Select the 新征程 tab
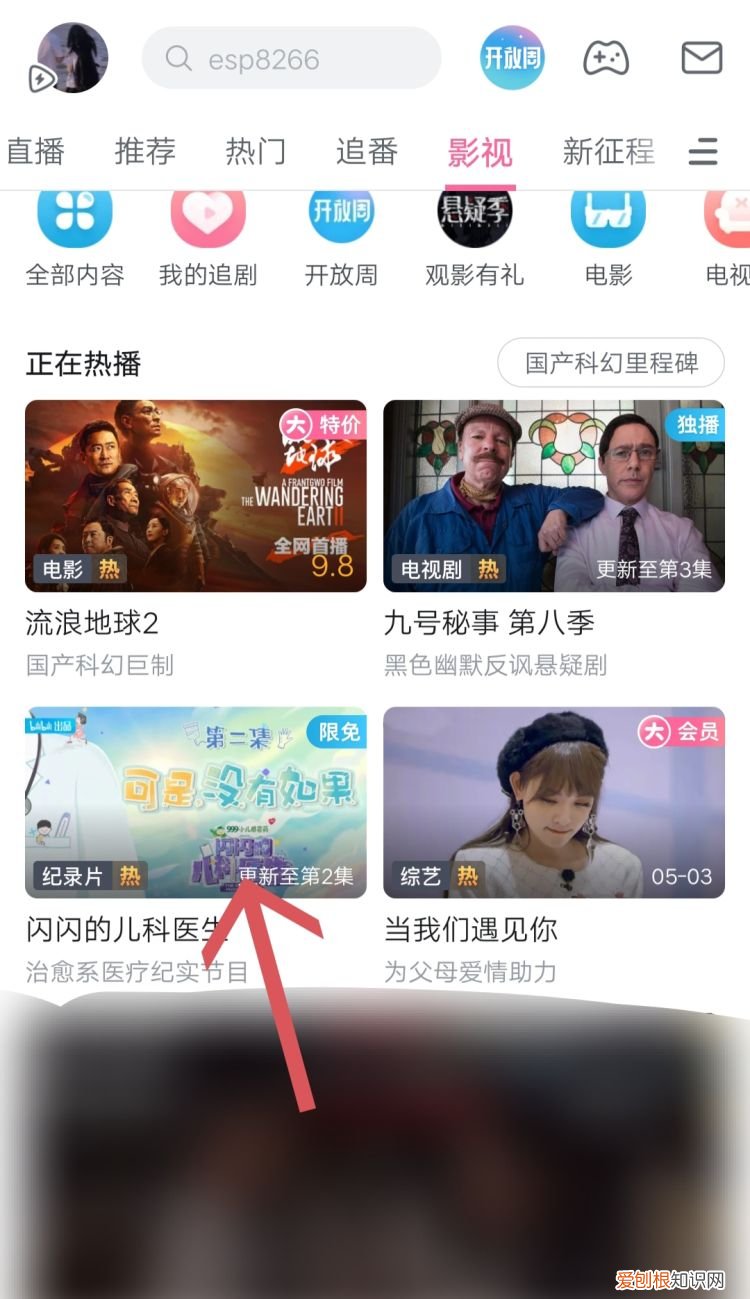750x1299 pixels. pyautogui.click(x=609, y=151)
